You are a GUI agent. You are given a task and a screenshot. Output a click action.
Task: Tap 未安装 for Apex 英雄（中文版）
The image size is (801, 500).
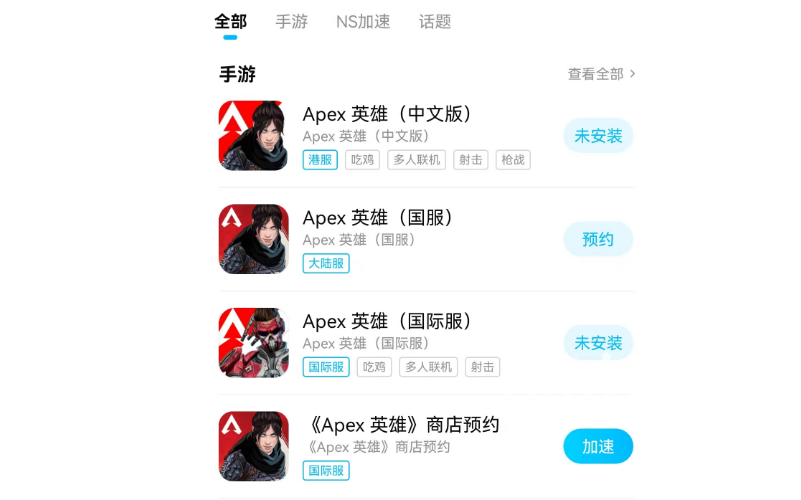click(x=598, y=136)
